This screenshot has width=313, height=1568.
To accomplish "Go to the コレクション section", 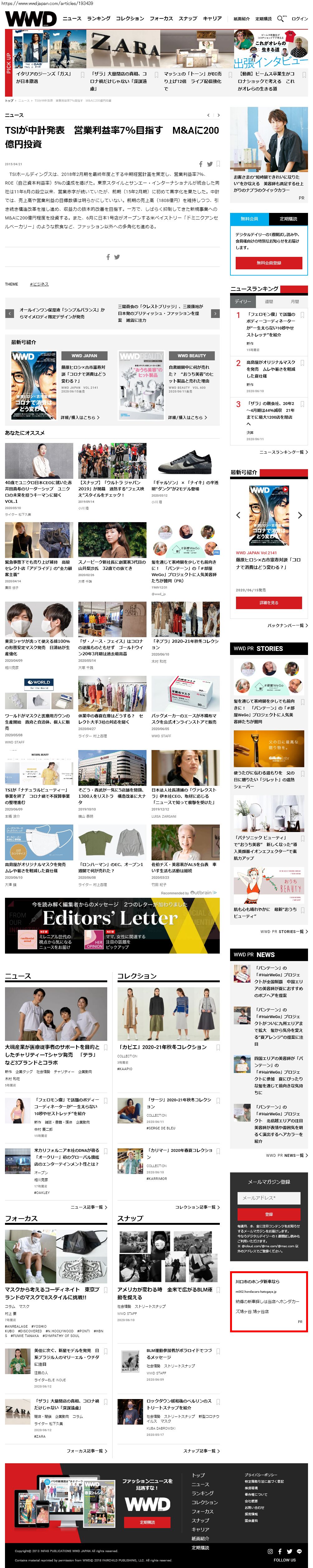I will [130, 19].
